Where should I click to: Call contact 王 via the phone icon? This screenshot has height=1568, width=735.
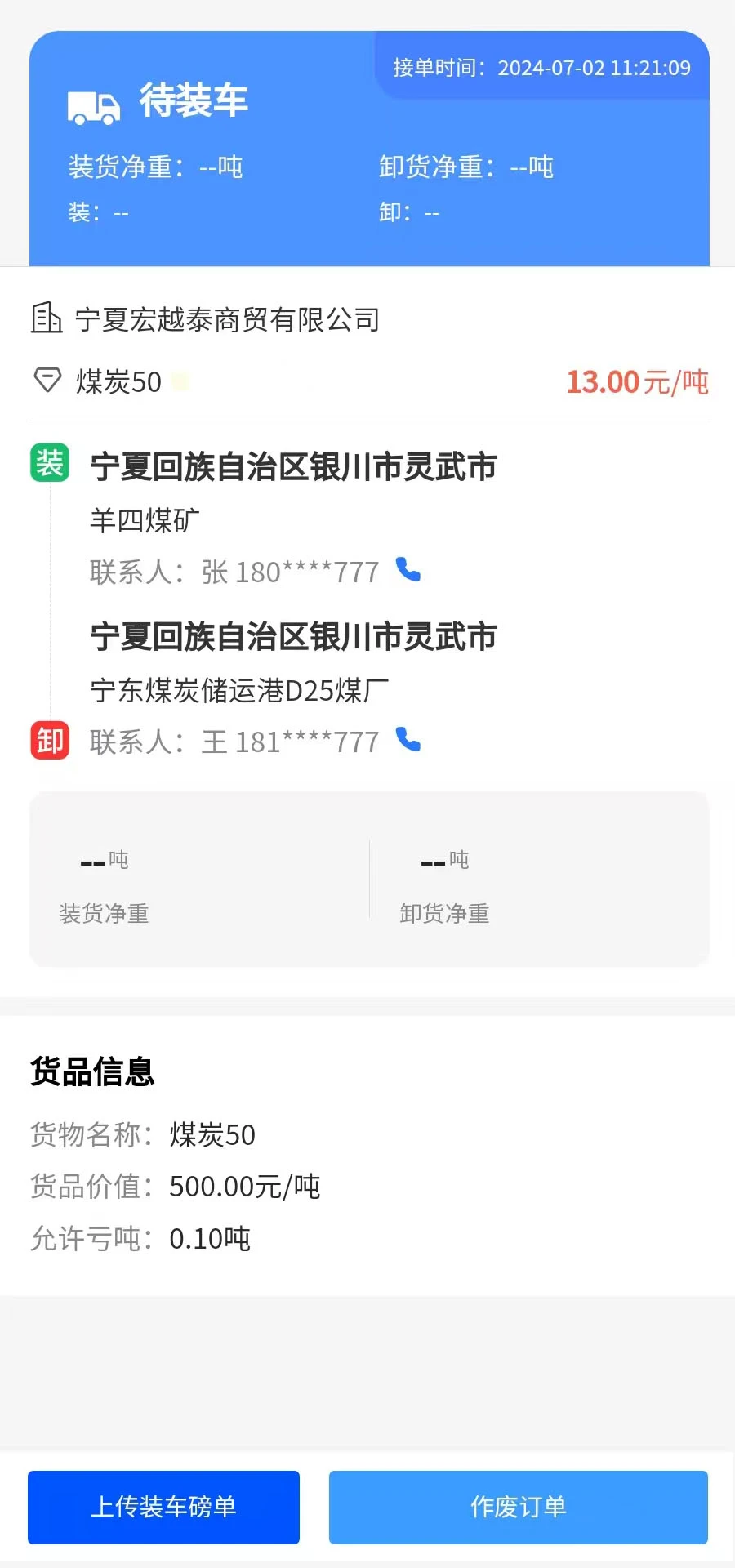[x=409, y=741]
